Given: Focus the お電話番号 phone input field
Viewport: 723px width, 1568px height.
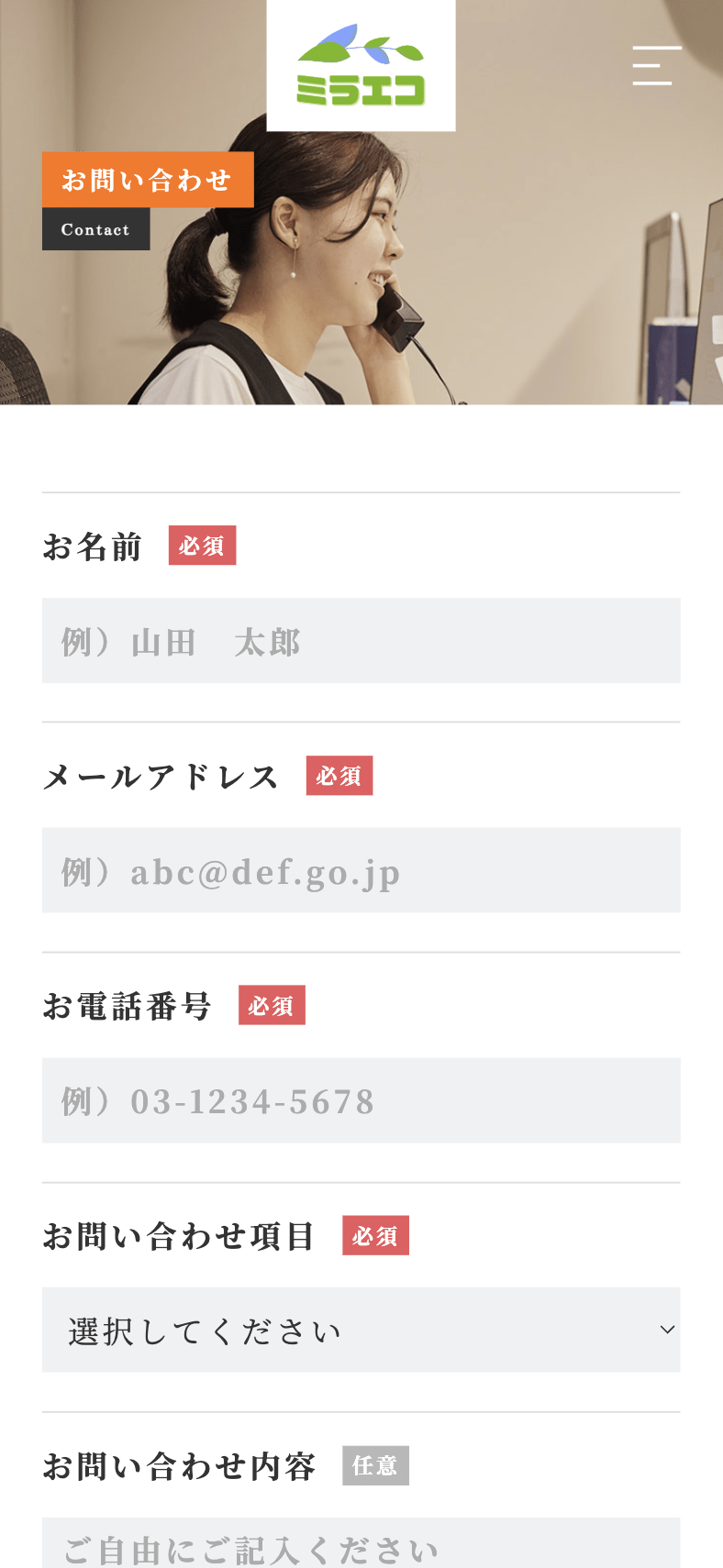Looking at the screenshot, I should point(361,1100).
